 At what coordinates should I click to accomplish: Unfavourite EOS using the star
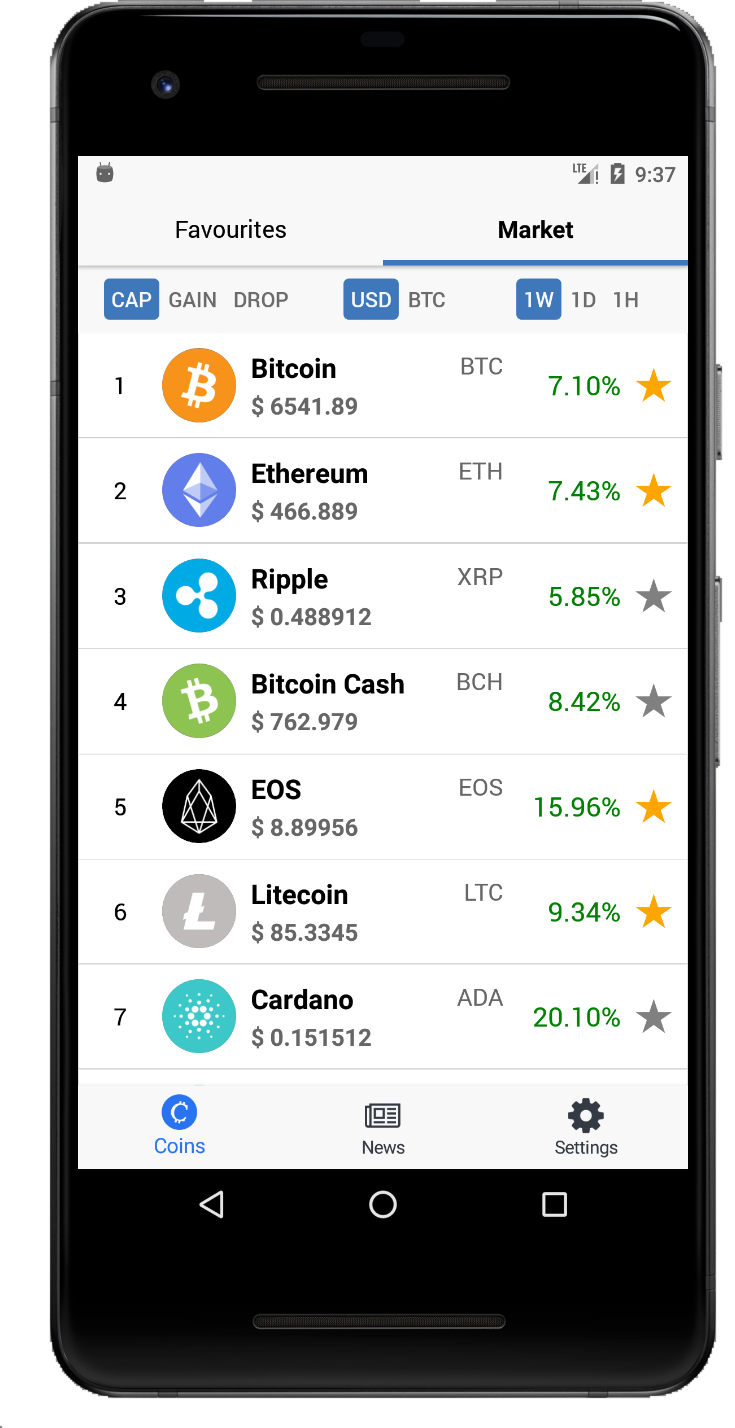[x=654, y=807]
